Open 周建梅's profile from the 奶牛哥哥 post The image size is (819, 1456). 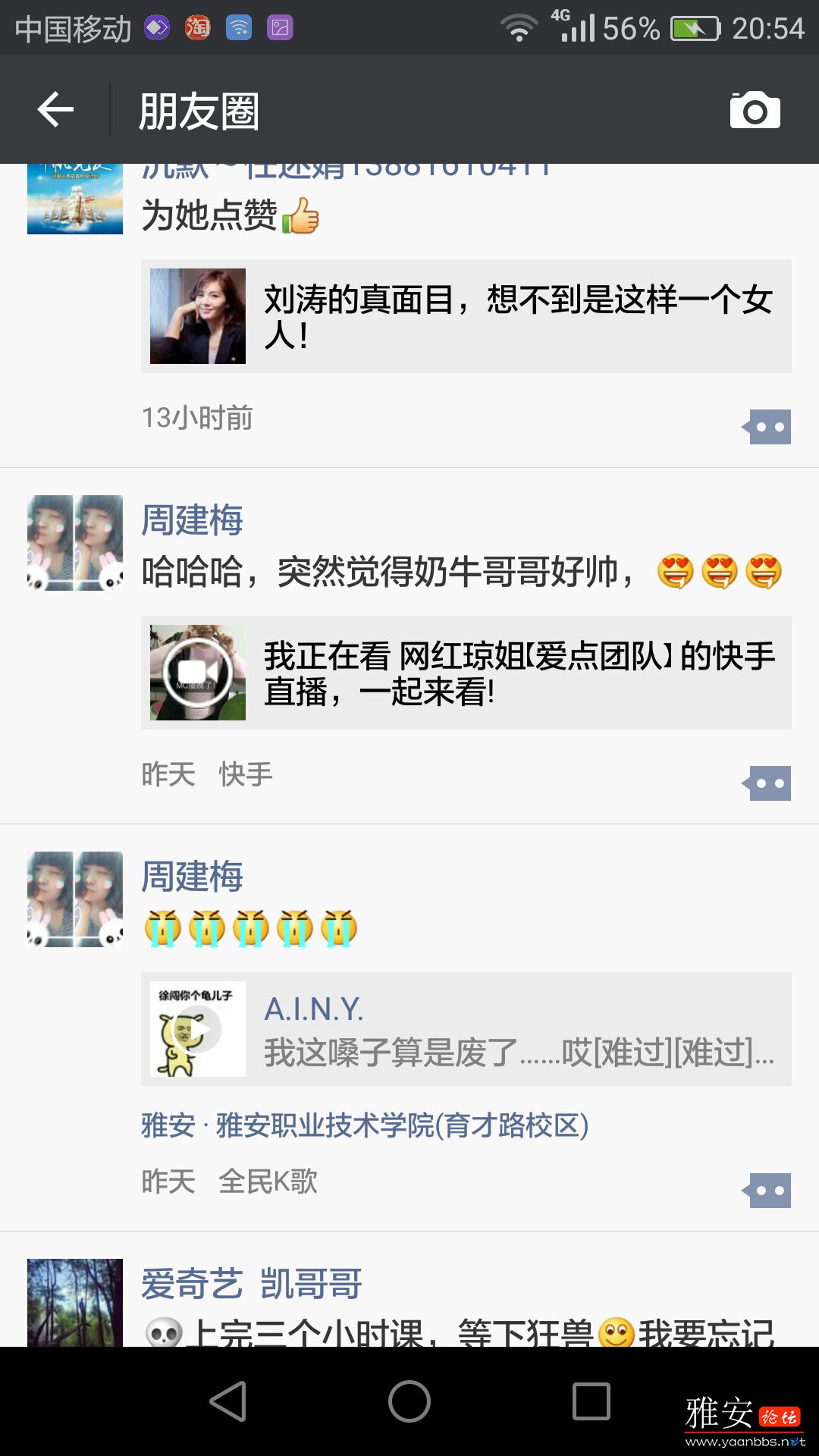click(192, 520)
